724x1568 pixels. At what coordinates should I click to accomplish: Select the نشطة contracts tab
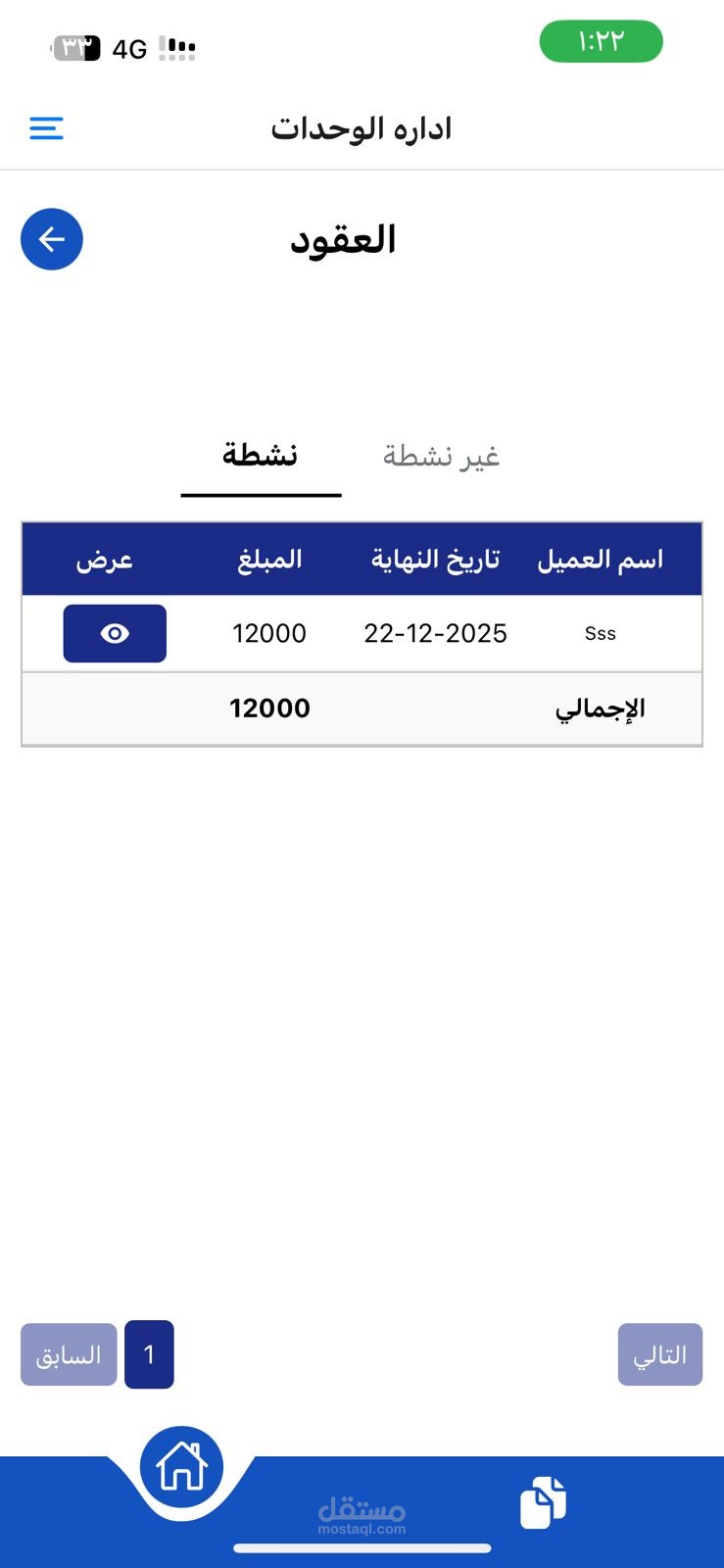[260, 456]
